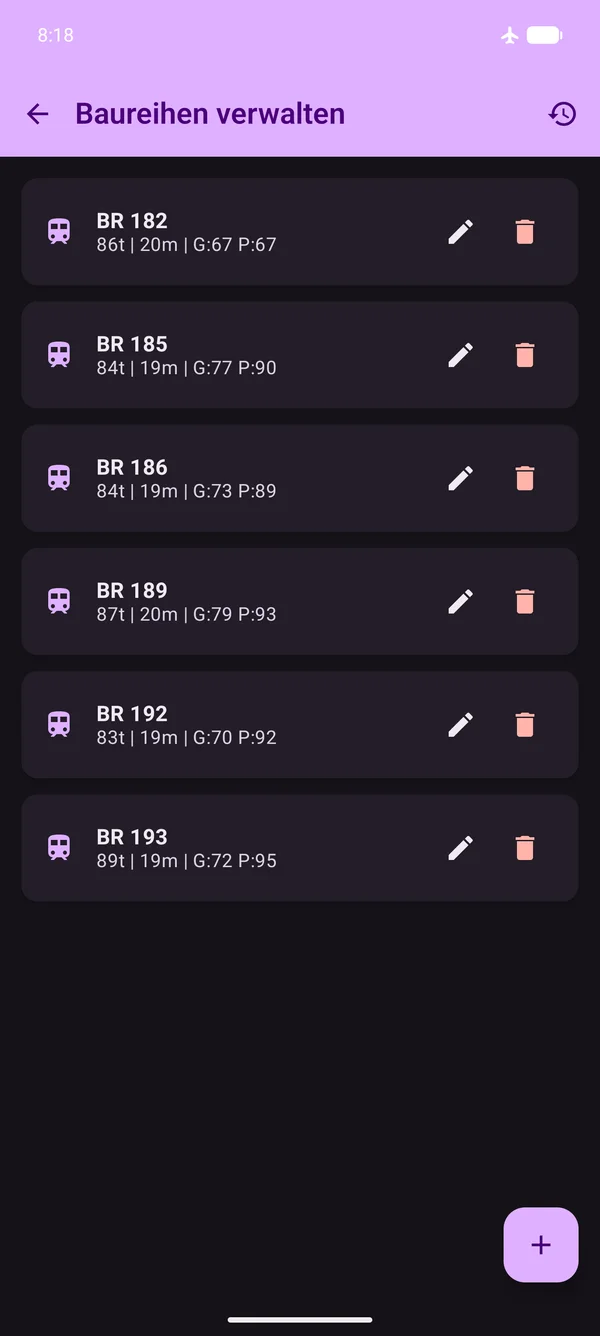Viewport: 600px width, 1336px height.
Task: Add a new Baureihe with plus button
Action: click(x=541, y=1245)
